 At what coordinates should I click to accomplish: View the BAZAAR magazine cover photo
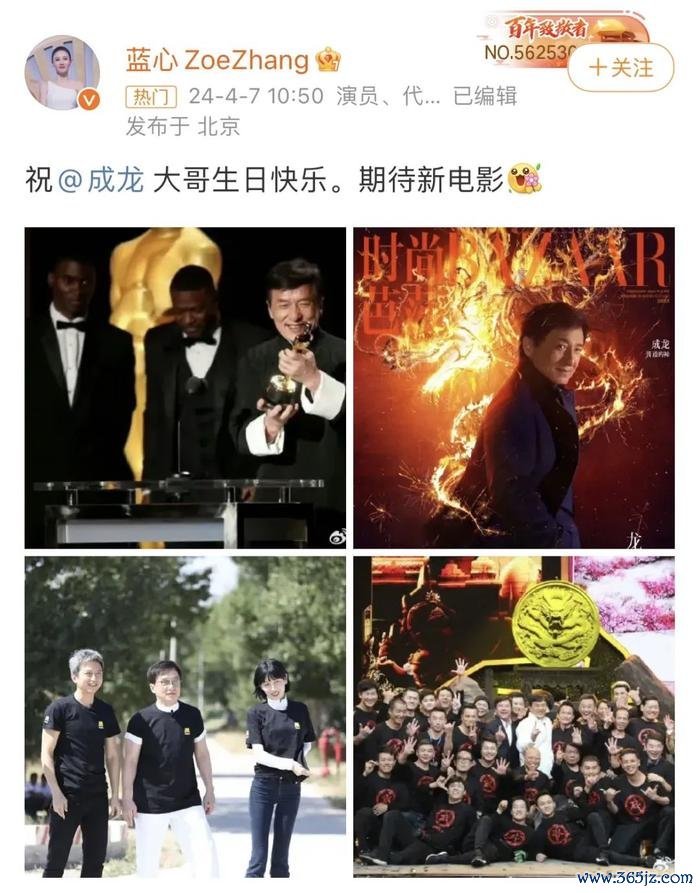point(513,387)
